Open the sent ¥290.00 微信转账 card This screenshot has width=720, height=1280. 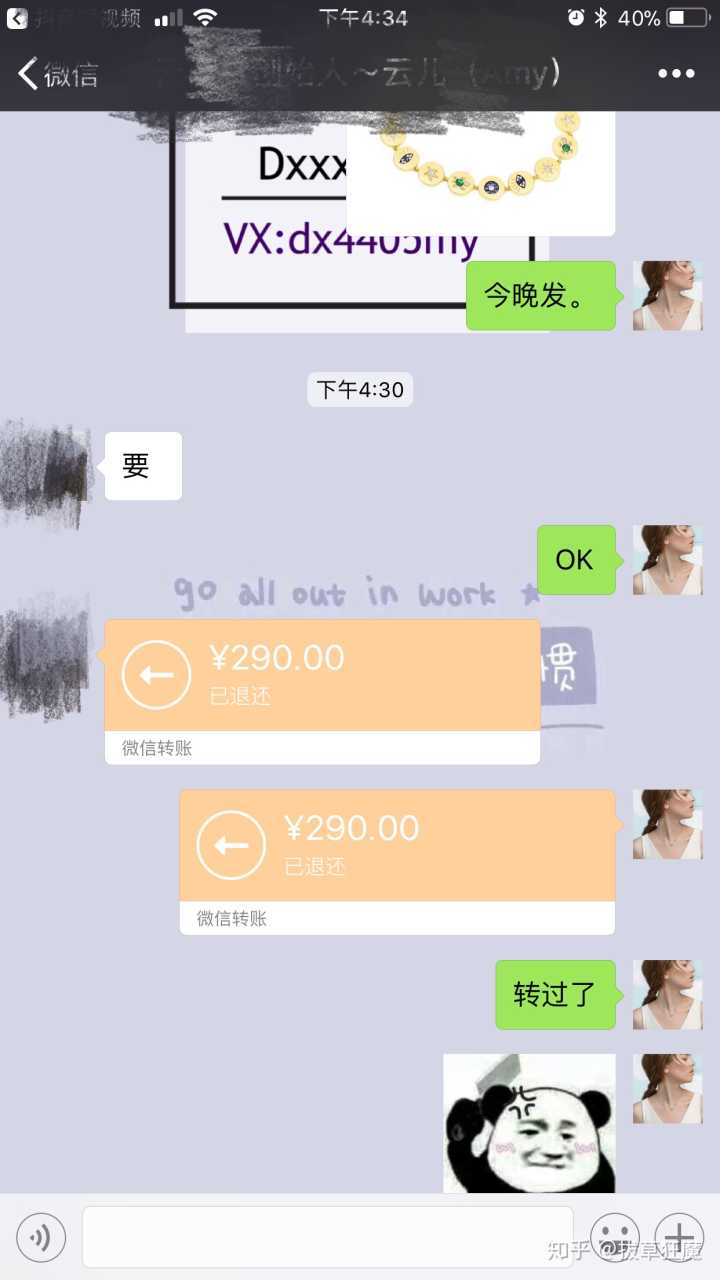coord(397,861)
